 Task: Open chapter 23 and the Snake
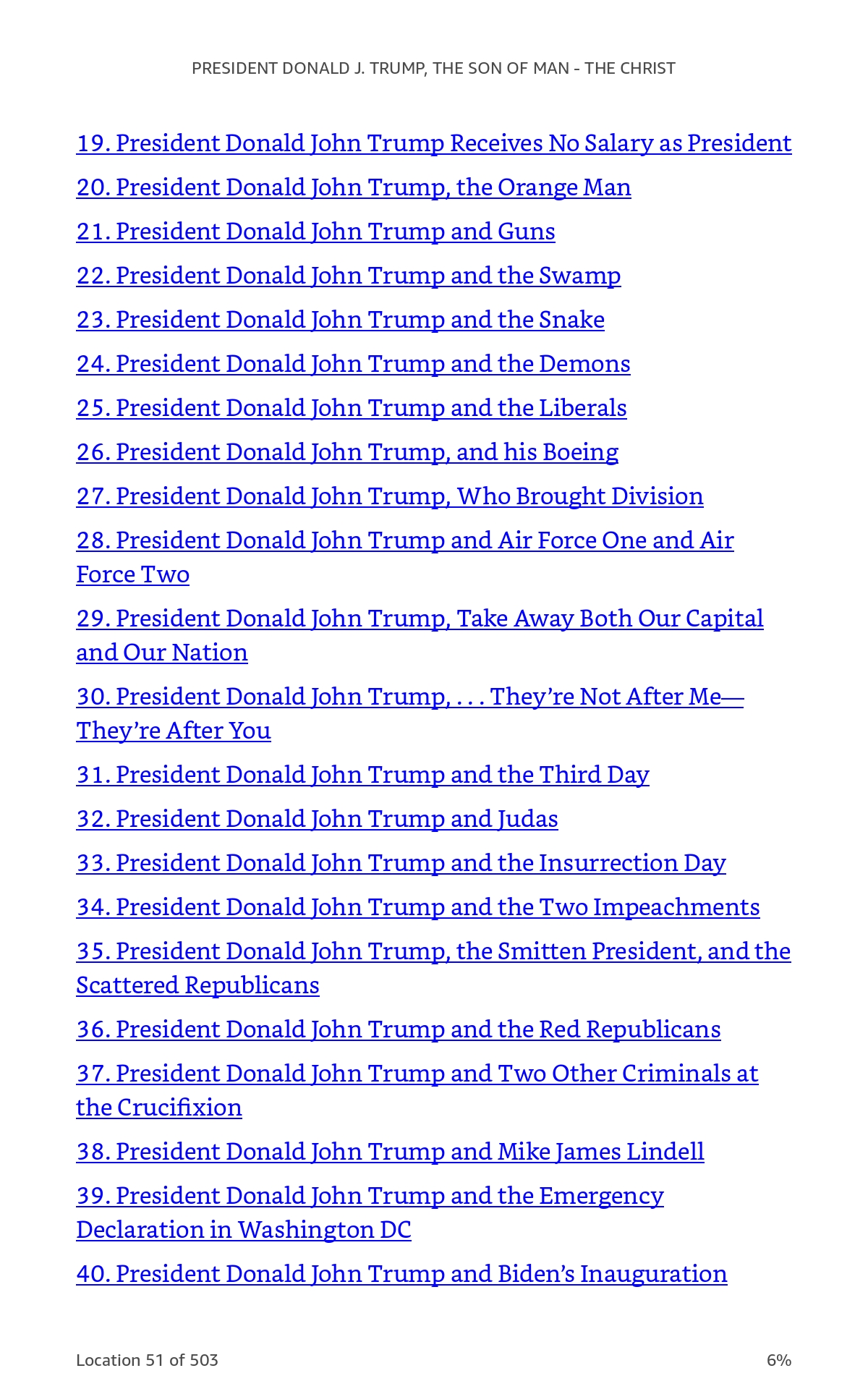pyautogui.click(x=341, y=320)
